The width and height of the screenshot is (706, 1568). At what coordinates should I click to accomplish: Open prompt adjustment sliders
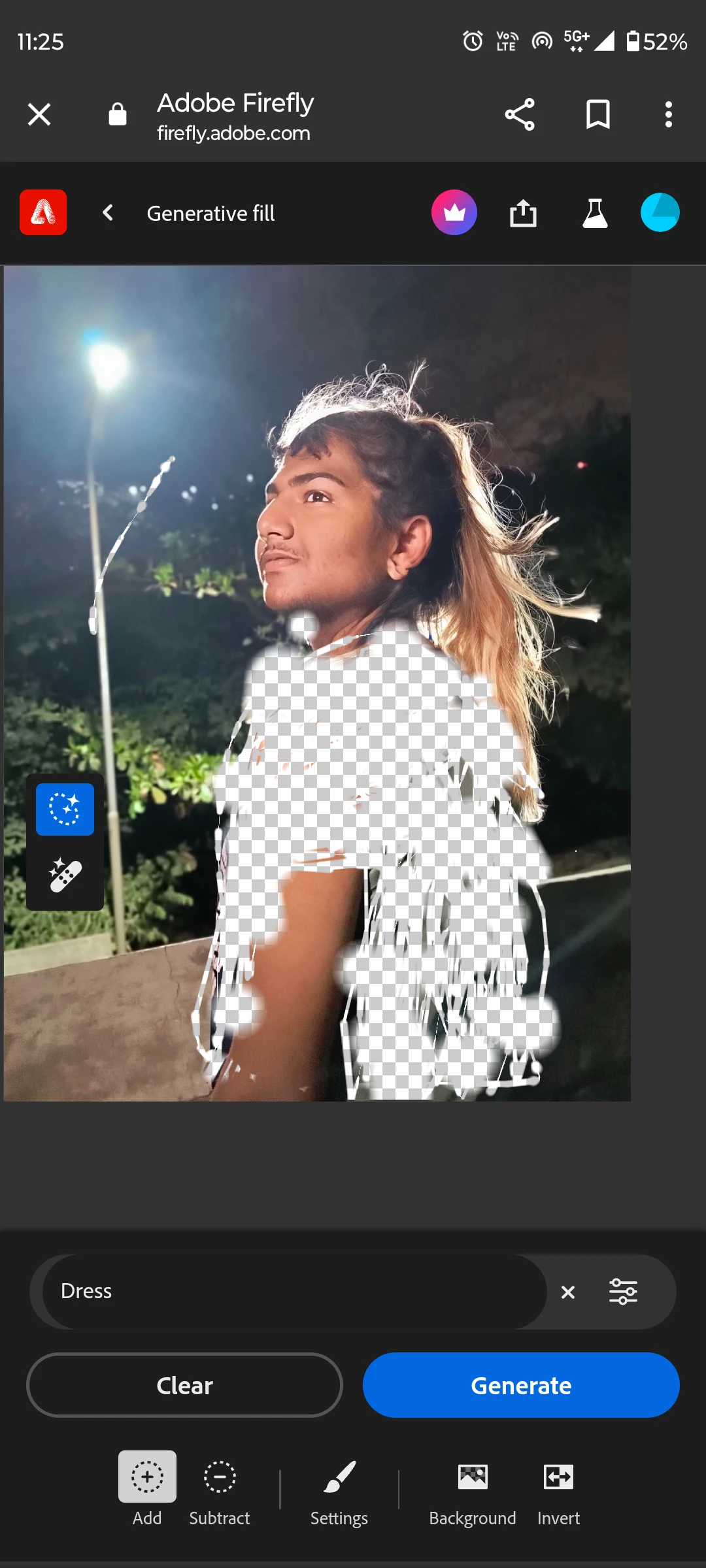(x=623, y=1292)
